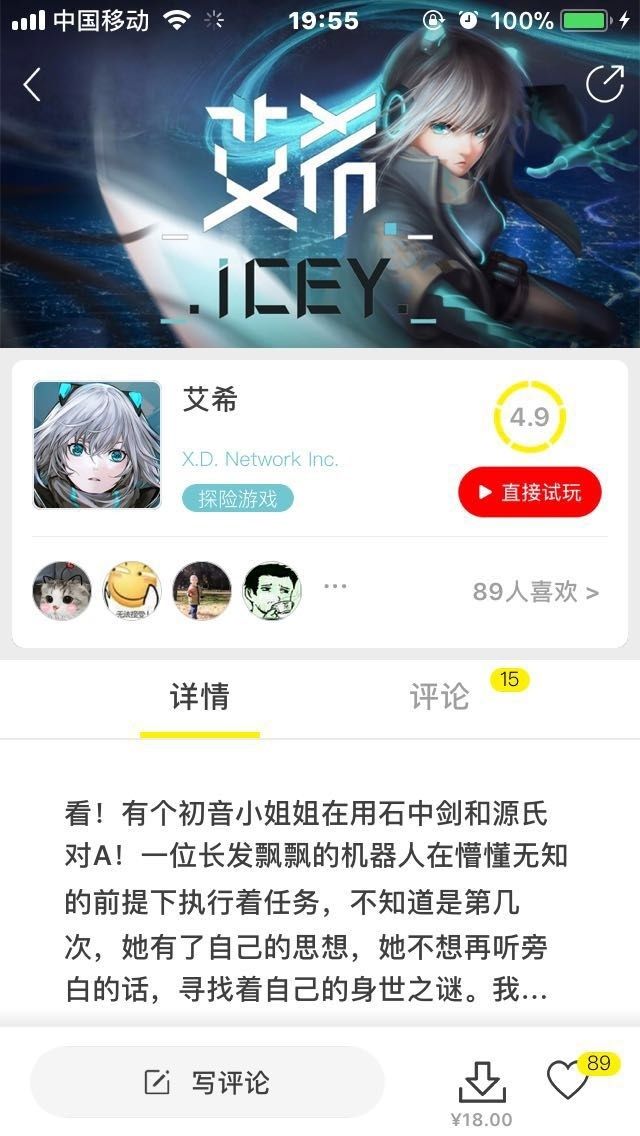Open the 艾希 game icon
Image resolution: width=640 pixels, height=1136 pixels.
[x=97, y=445]
